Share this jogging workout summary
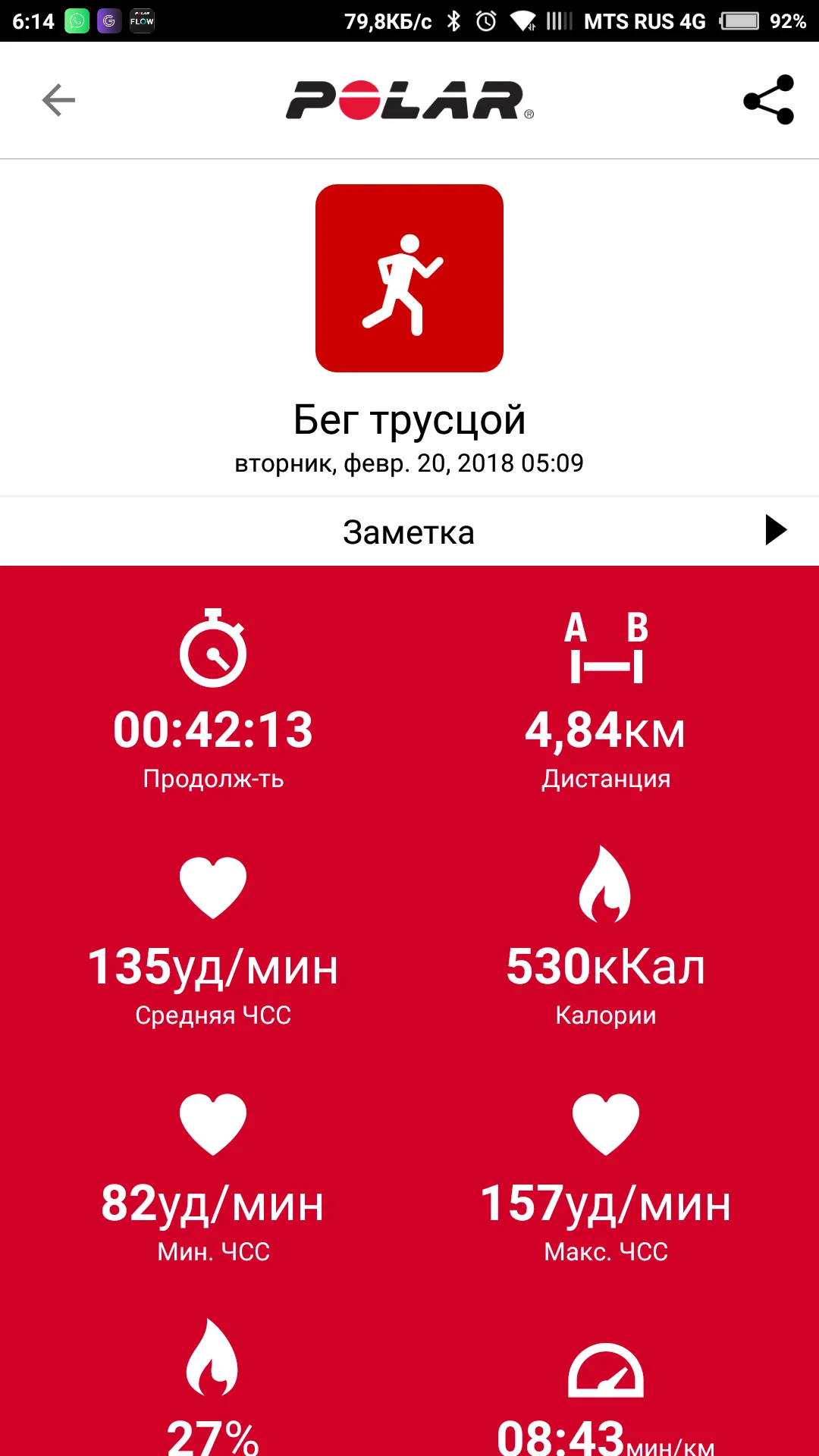 [x=768, y=100]
